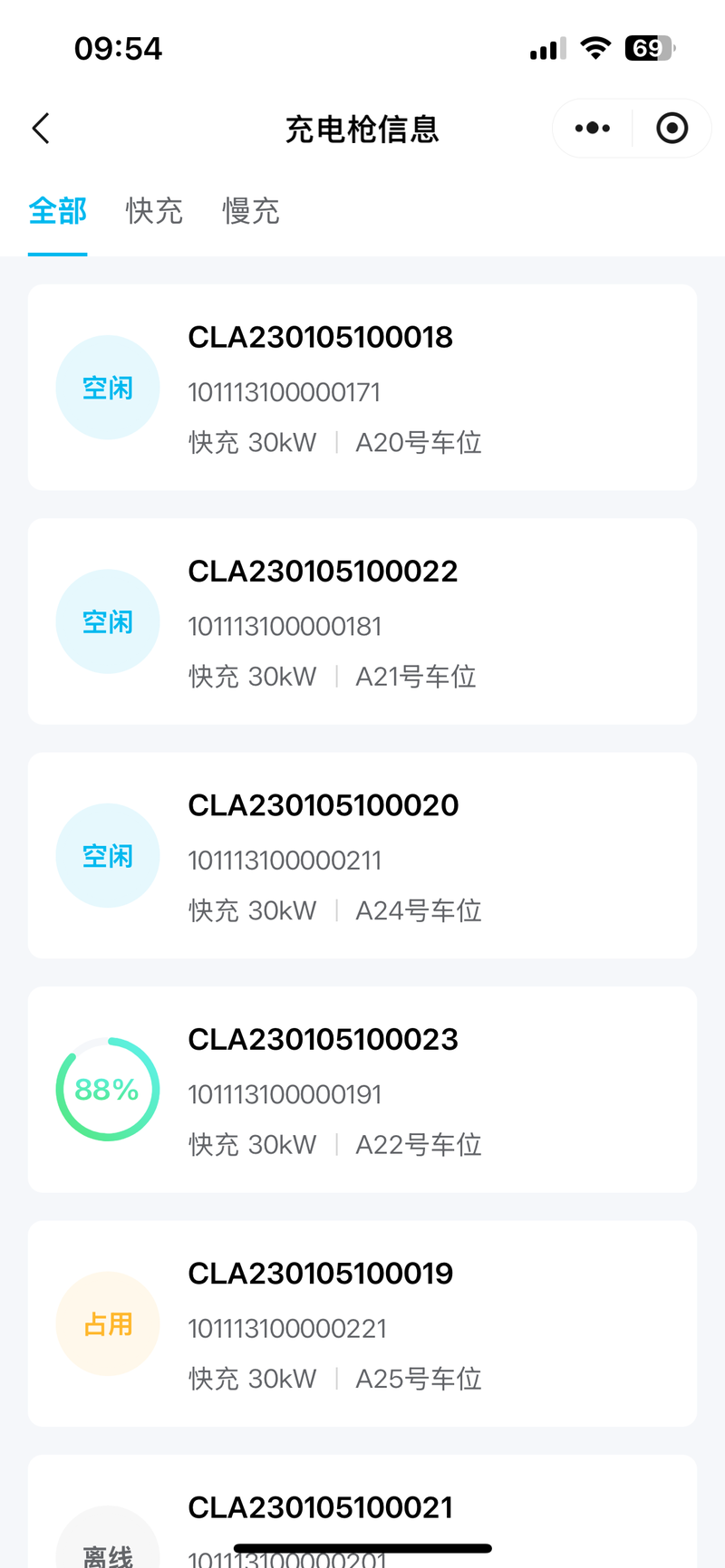Switch to the 慢充 tab
The width and height of the screenshot is (725, 1568).
point(251,211)
